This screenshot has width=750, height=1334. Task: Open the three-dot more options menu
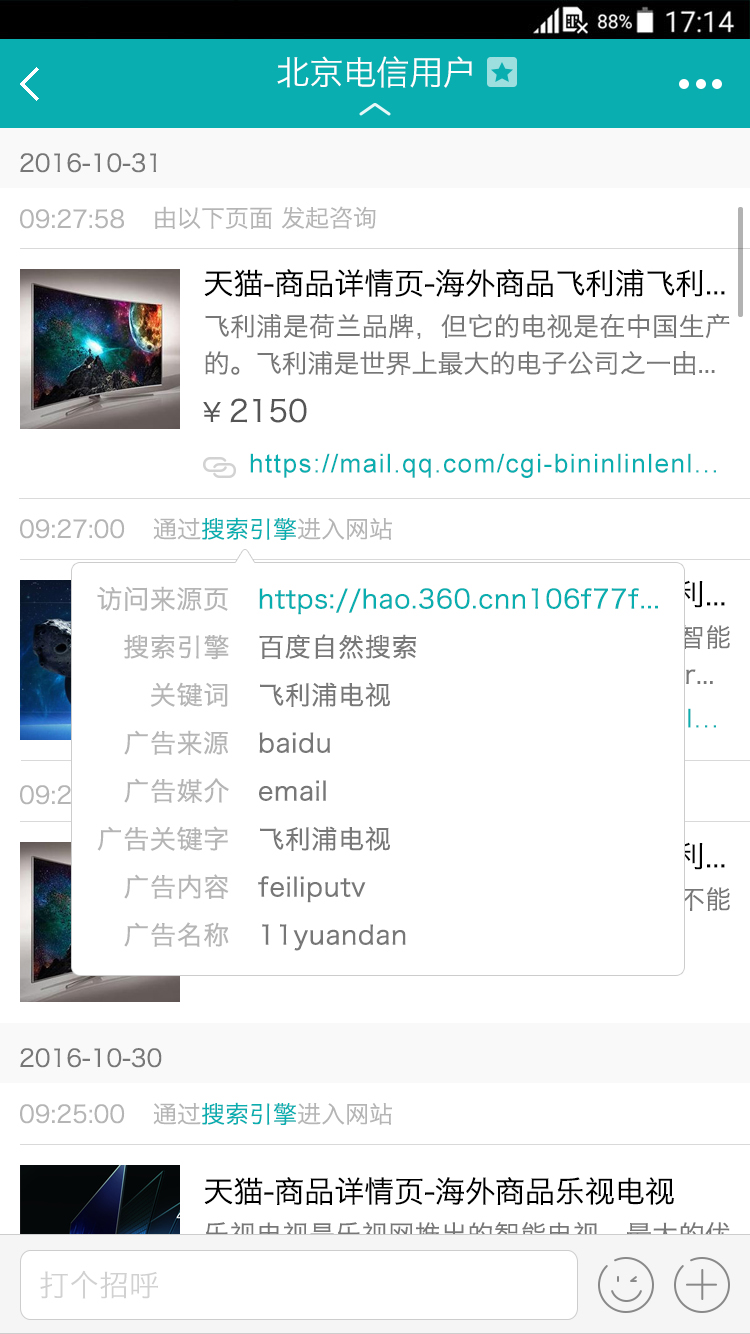702,84
